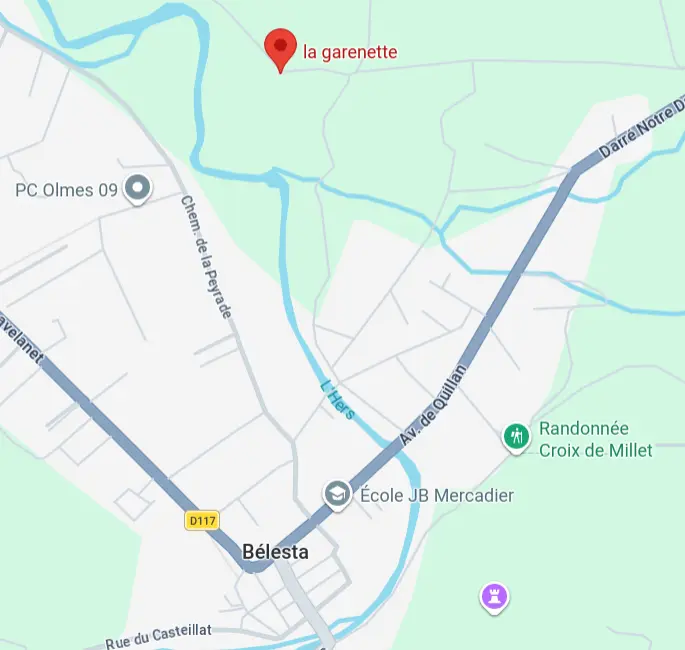This screenshot has width=685, height=650.
Task: Open Randonnée Croix de Millet hiking marker
Action: pos(516,436)
